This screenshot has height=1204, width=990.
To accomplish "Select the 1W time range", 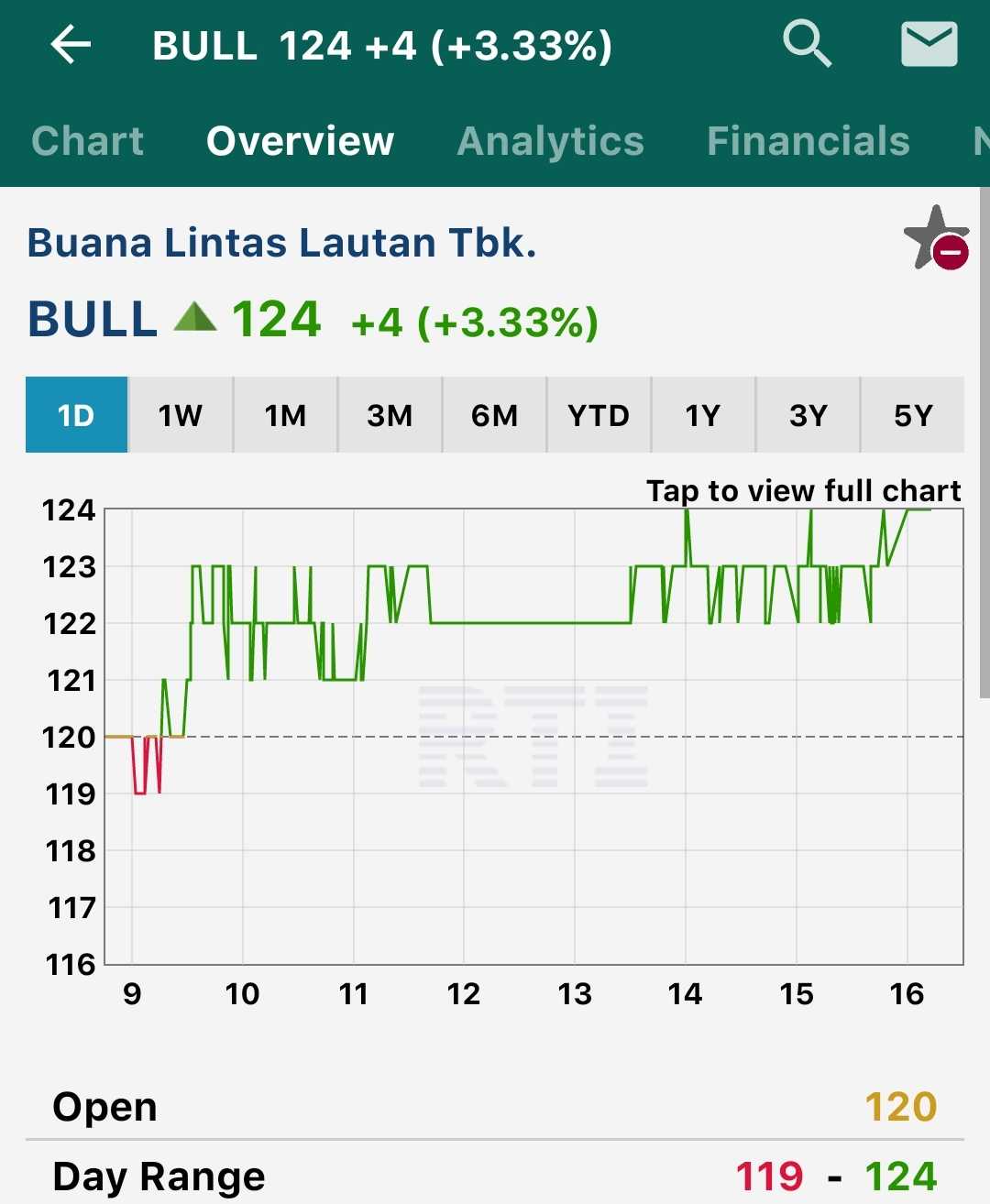I will 180,415.
